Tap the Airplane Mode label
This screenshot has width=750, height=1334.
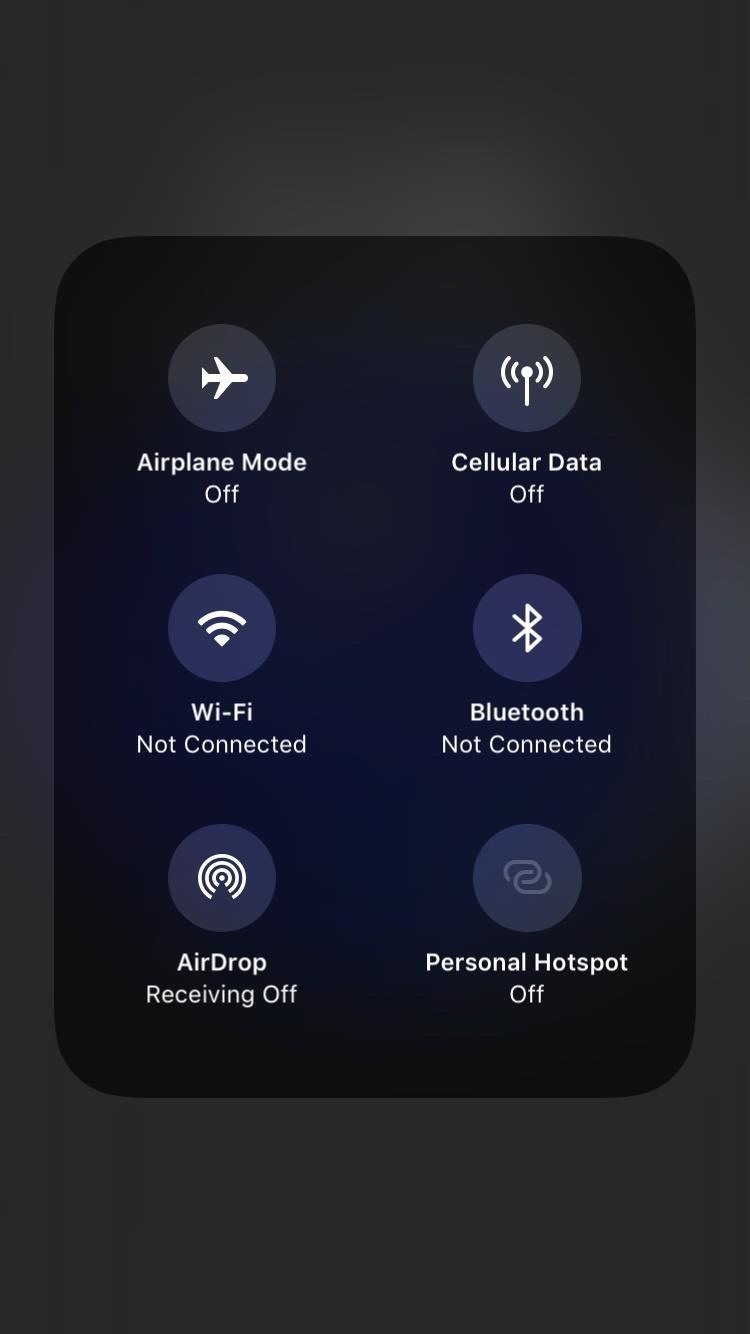click(222, 462)
